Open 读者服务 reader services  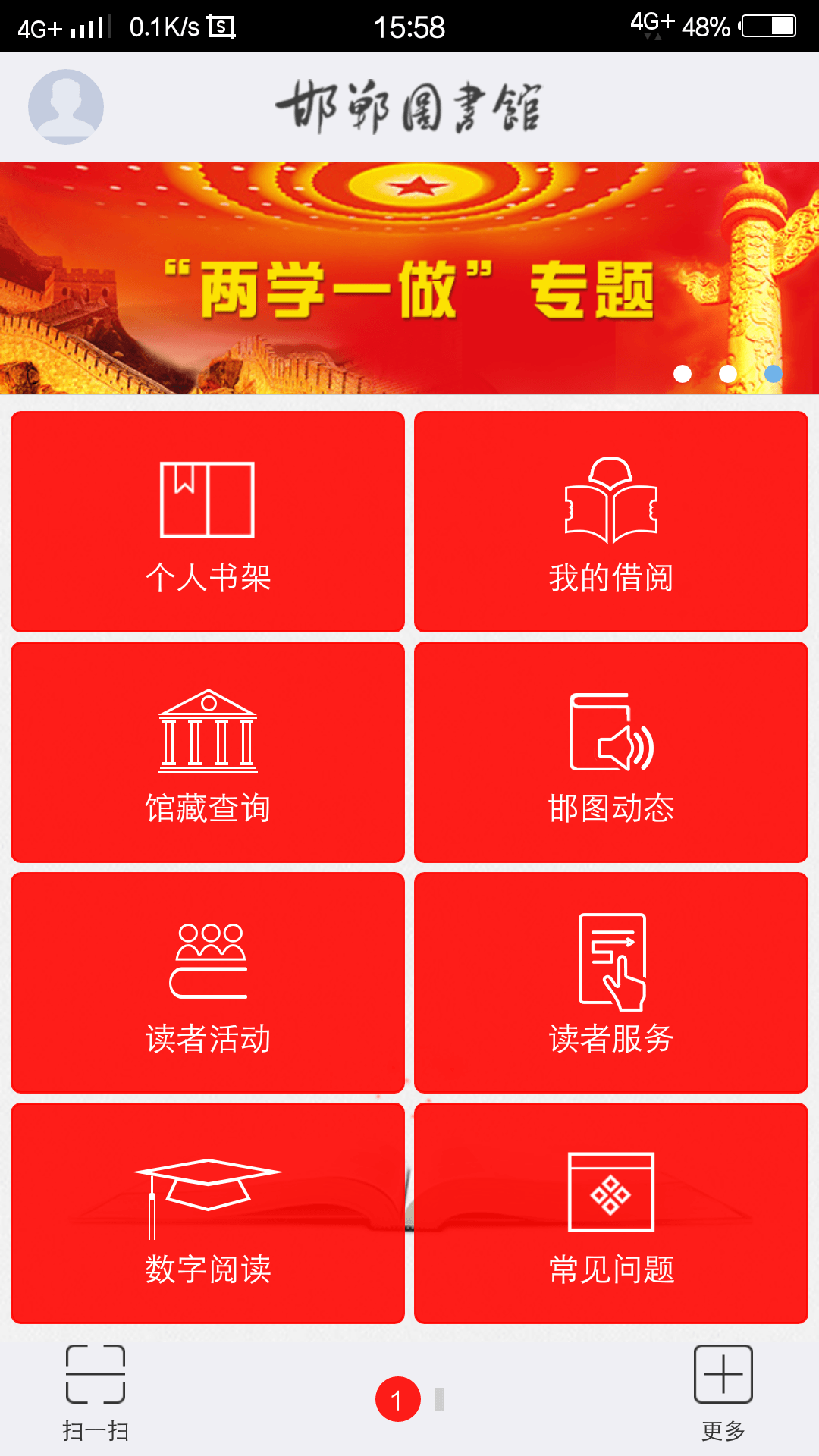[611, 983]
